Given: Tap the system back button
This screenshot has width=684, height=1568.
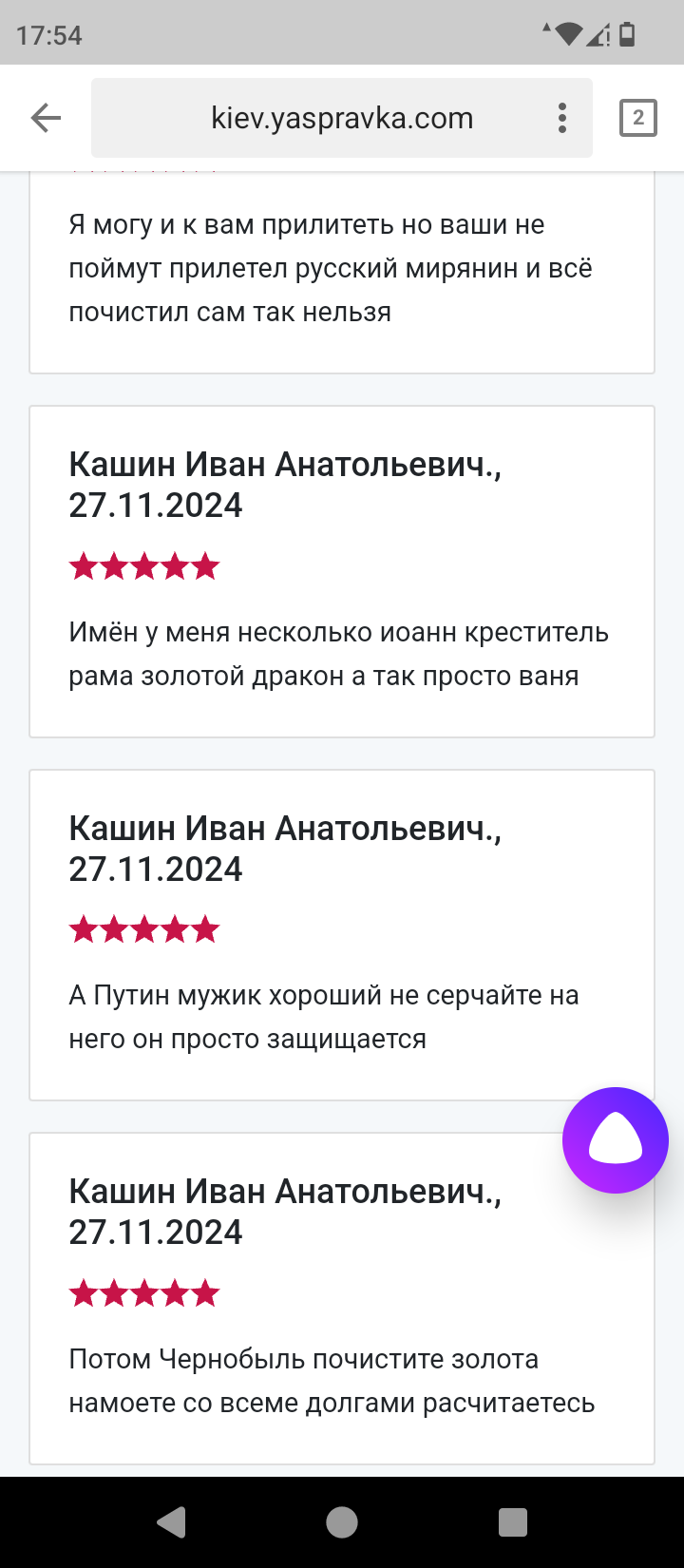Looking at the screenshot, I should [x=171, y=1522].
